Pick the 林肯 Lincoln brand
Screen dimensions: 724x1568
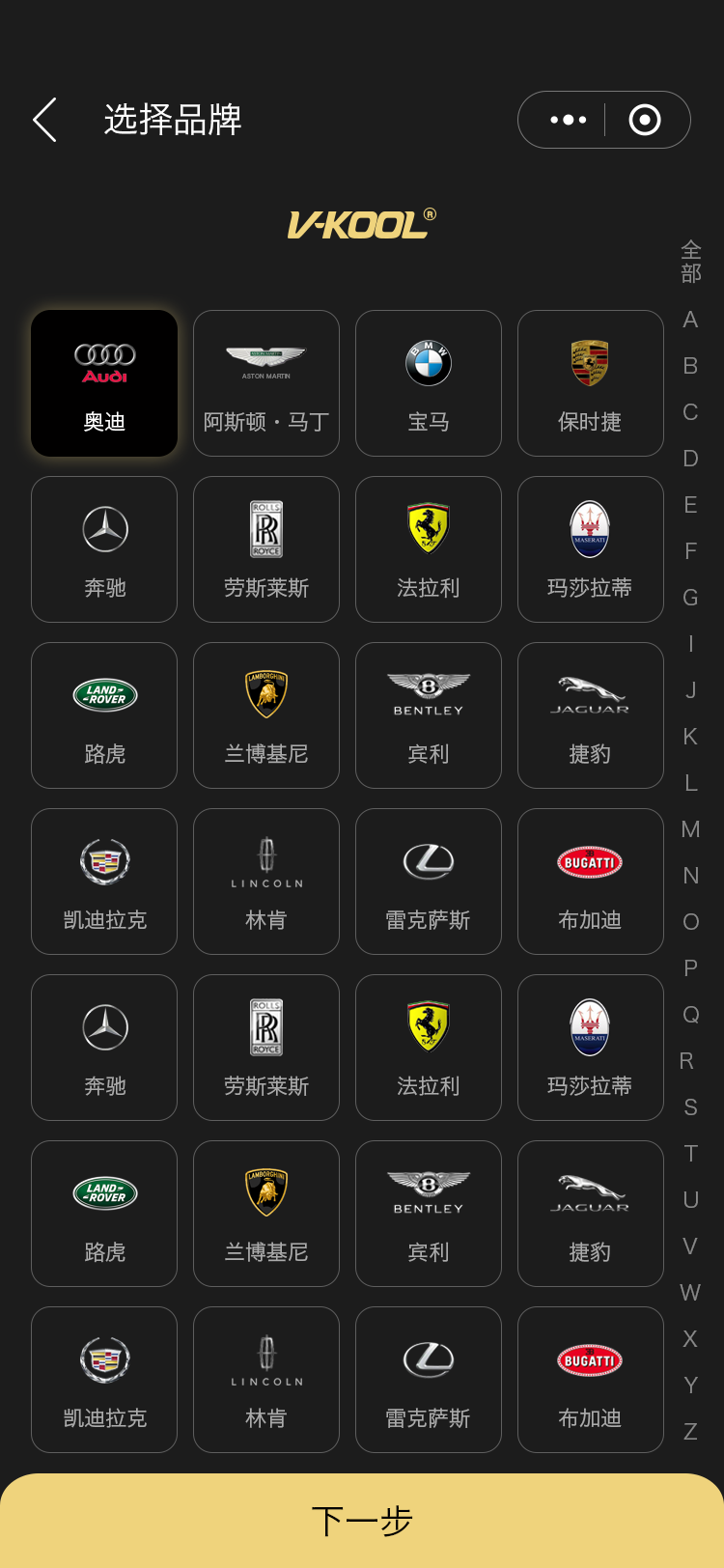point(265,881)
